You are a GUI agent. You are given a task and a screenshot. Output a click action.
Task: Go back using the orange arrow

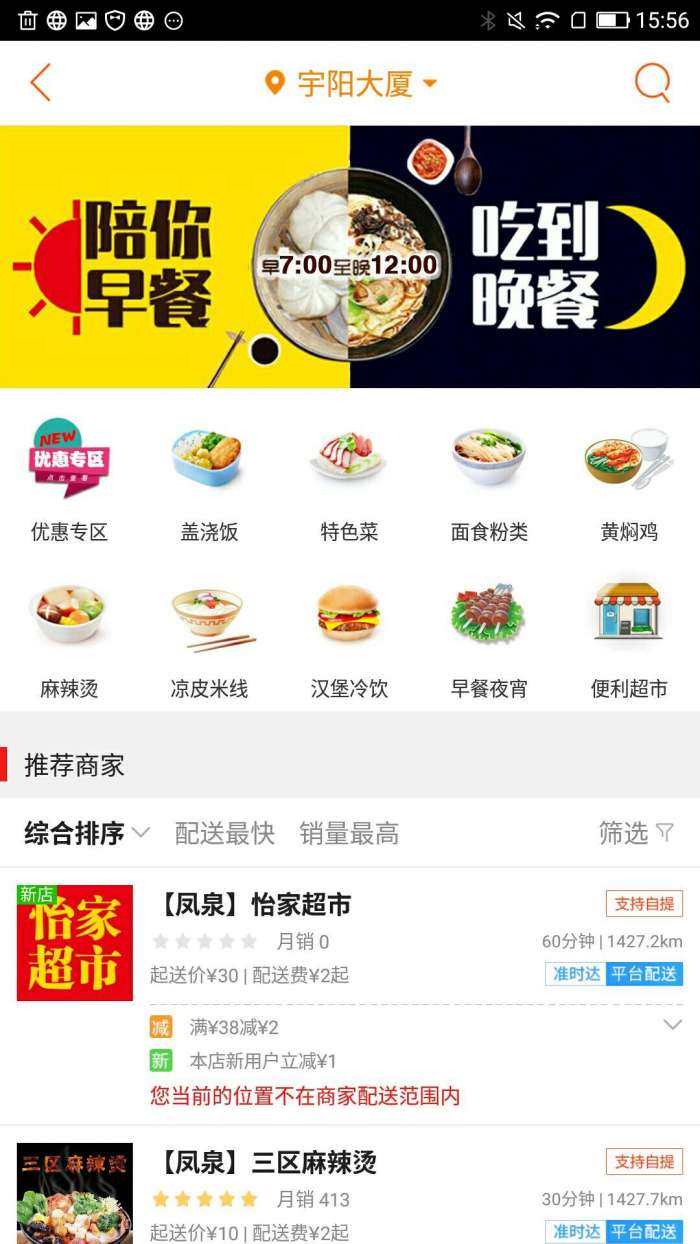(x=40, y=83)
